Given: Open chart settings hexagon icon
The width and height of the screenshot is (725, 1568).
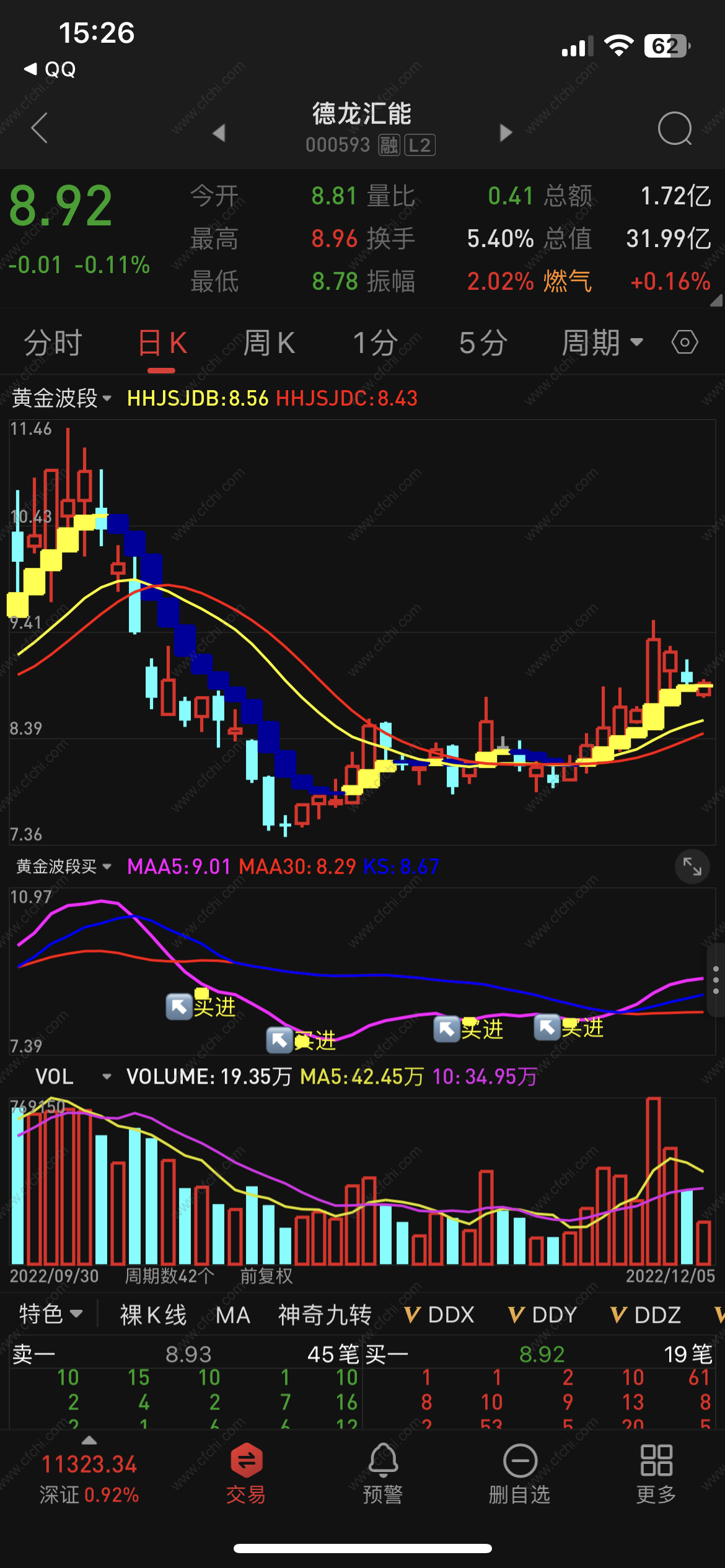Looking at the screenshot, I should (x=685, y=342).
